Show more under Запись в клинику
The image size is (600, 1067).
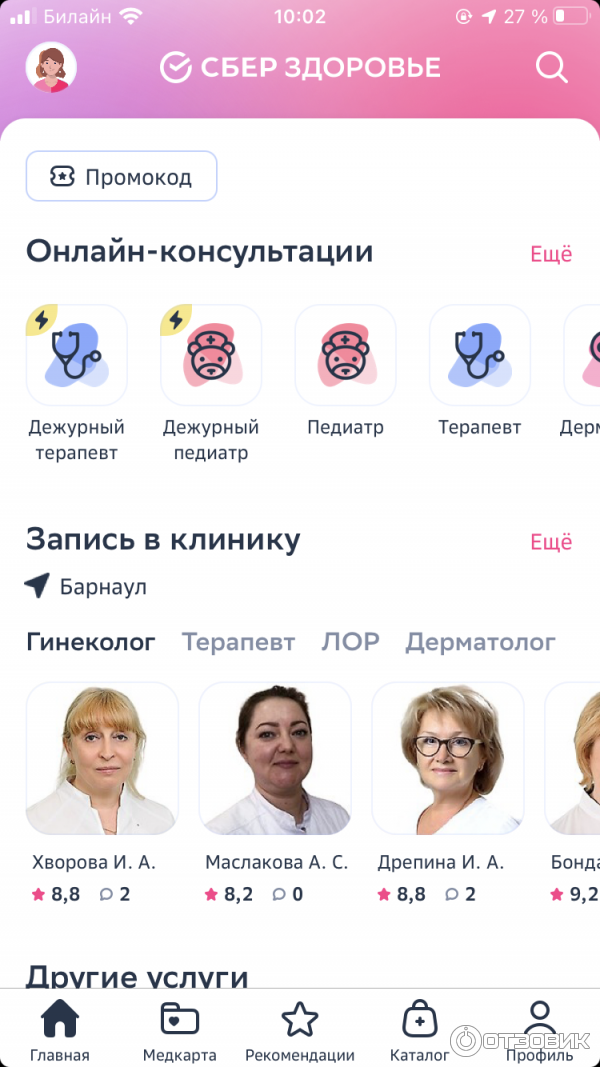point(551,542)
